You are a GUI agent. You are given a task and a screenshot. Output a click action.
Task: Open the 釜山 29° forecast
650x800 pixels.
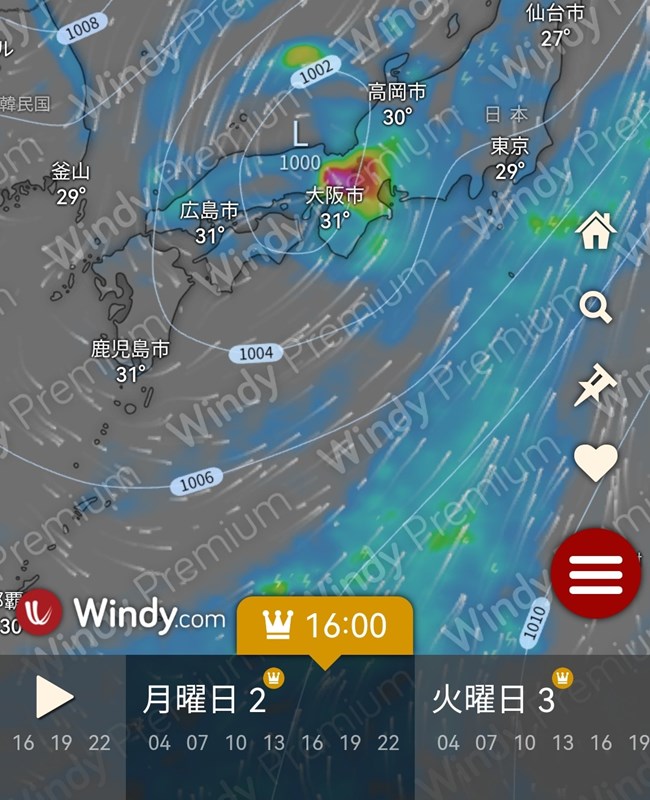pos(71,184)
